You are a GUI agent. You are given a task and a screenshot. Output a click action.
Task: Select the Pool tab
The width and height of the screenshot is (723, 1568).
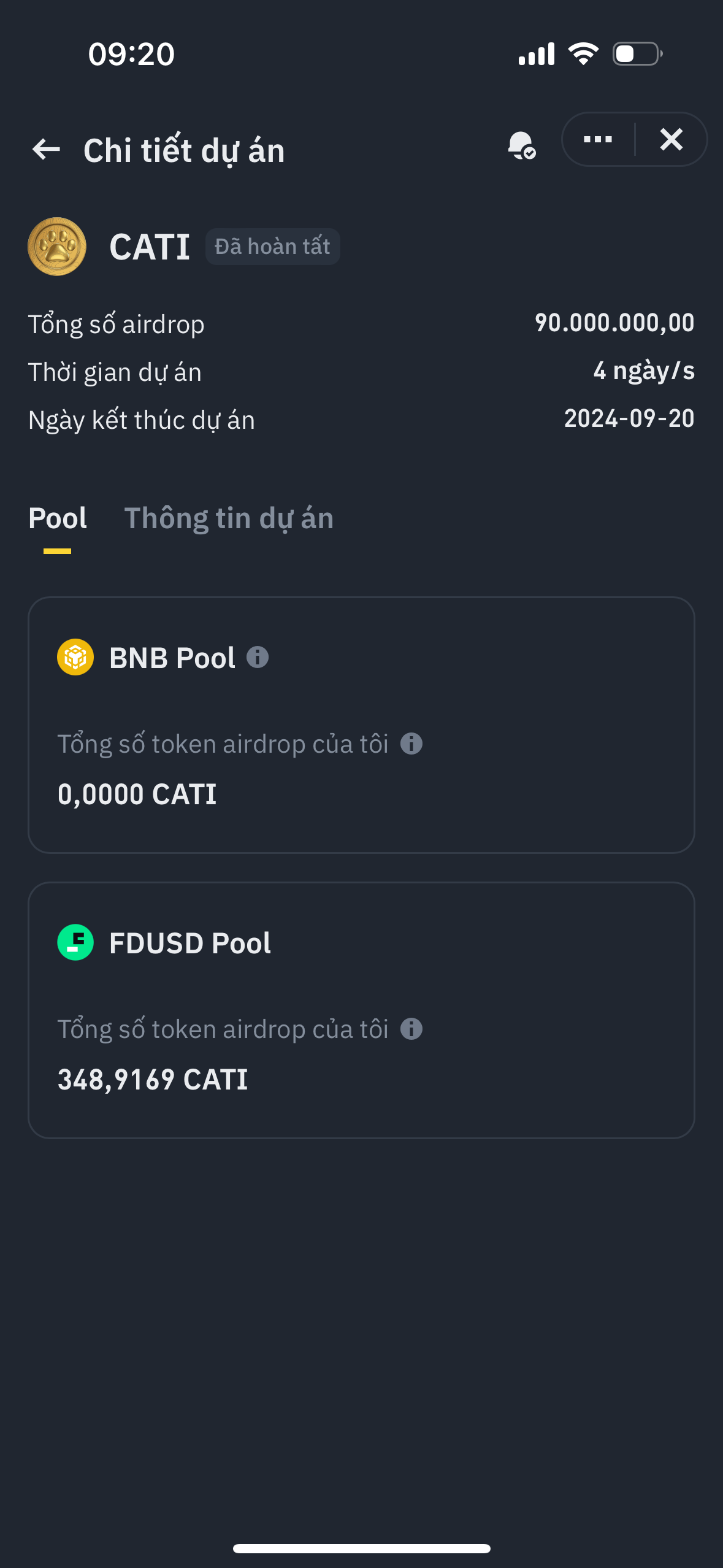click(58, 518)
